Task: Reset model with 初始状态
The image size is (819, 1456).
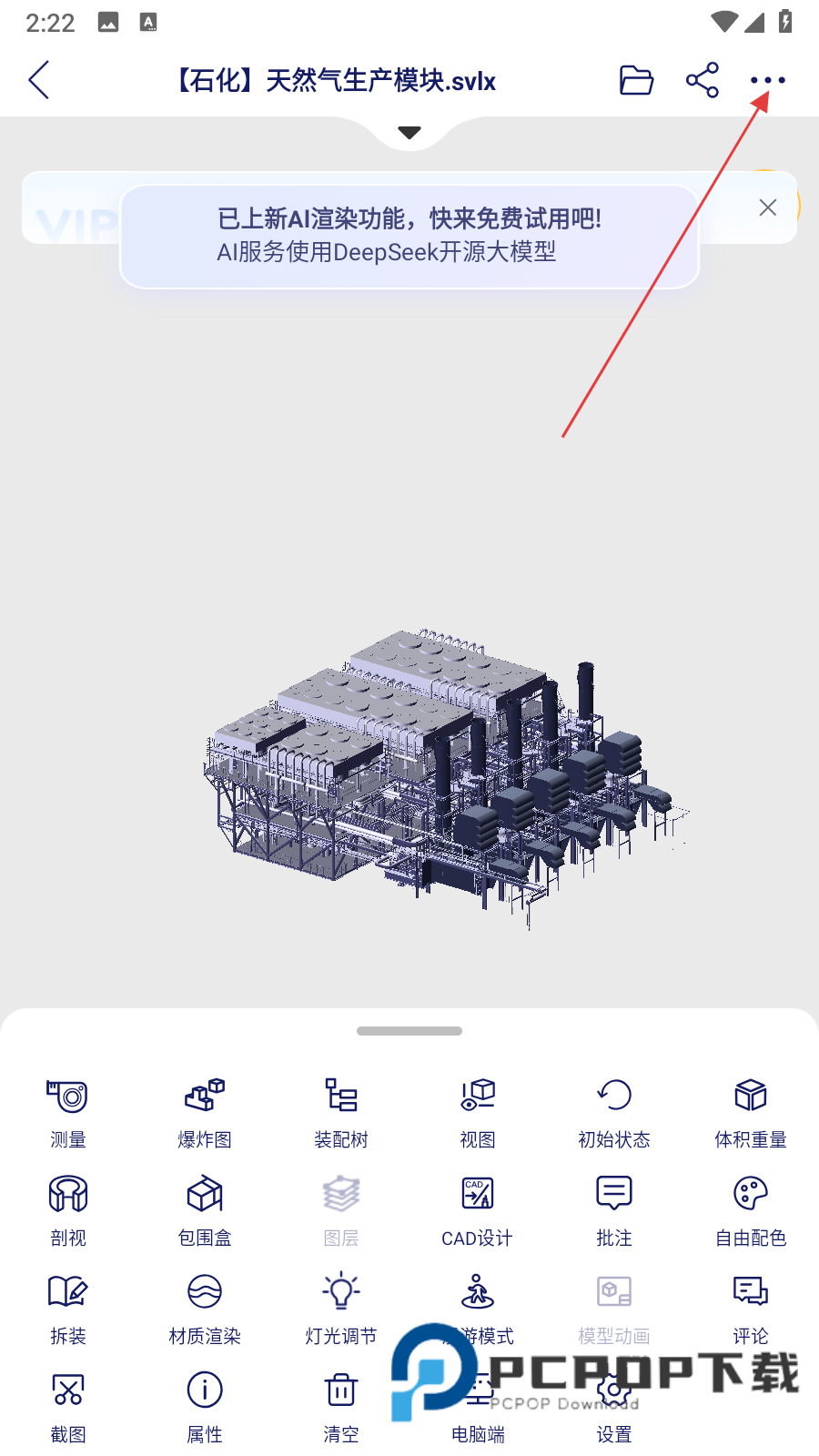Action: [614, 1111]
